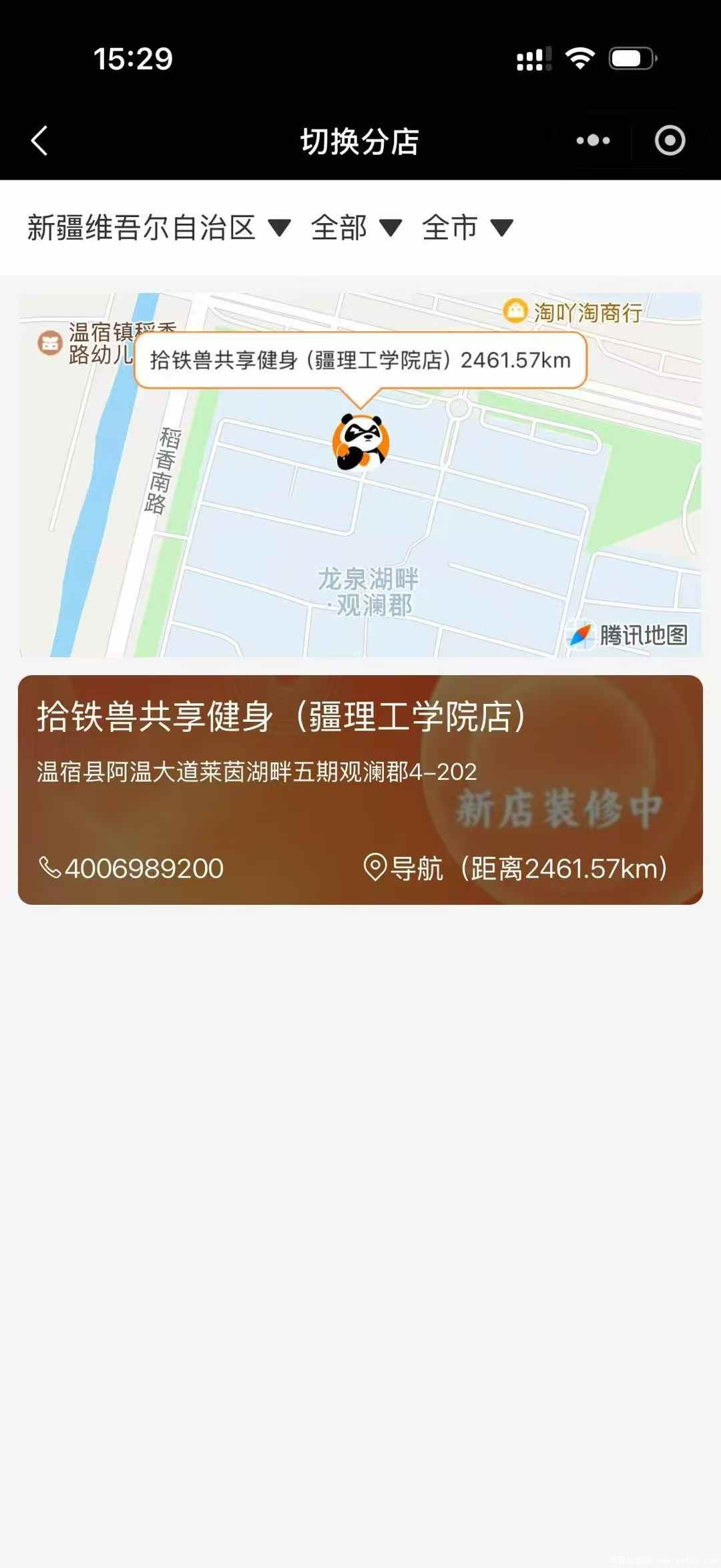Expand the 全部 district filter dropdown
The width and height of the screenshot is (721, 1568).
click(x=354, y=228)
